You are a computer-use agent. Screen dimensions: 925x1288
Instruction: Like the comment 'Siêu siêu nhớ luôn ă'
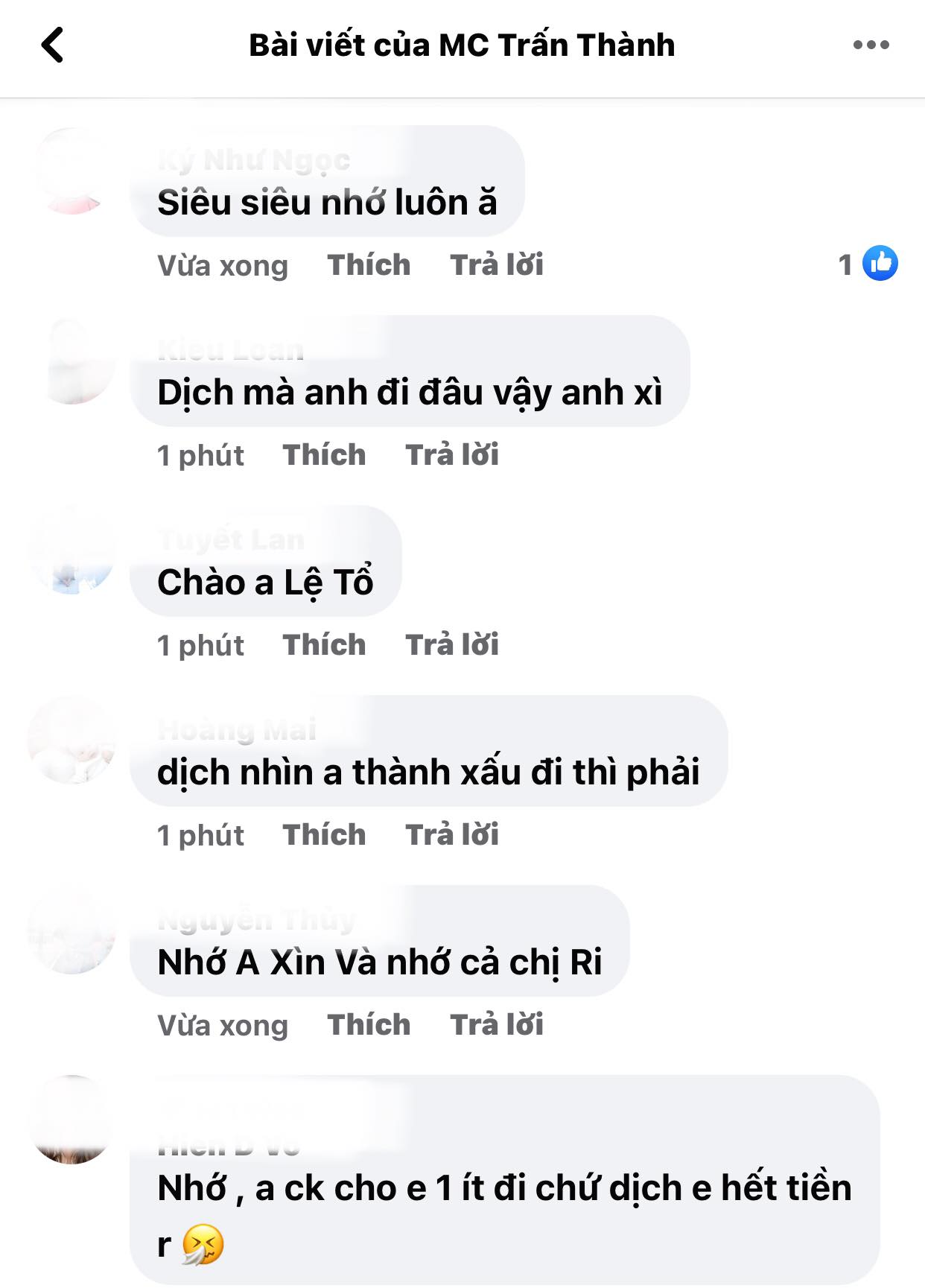coord(368,264)
